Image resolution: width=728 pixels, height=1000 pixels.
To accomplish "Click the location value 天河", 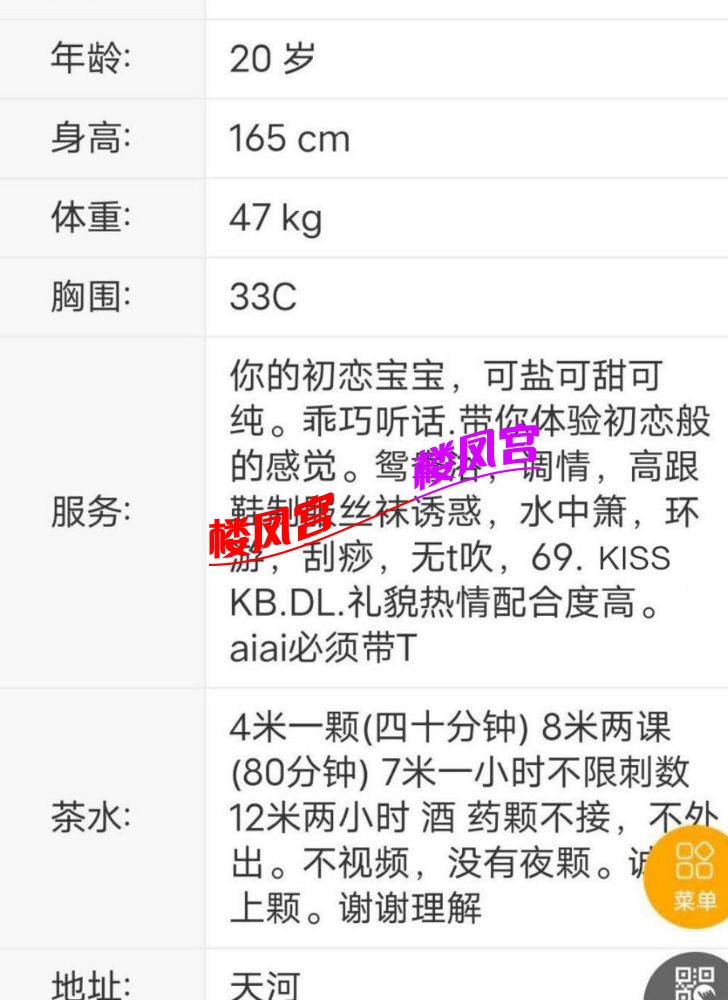I will (x=261, y=985).
